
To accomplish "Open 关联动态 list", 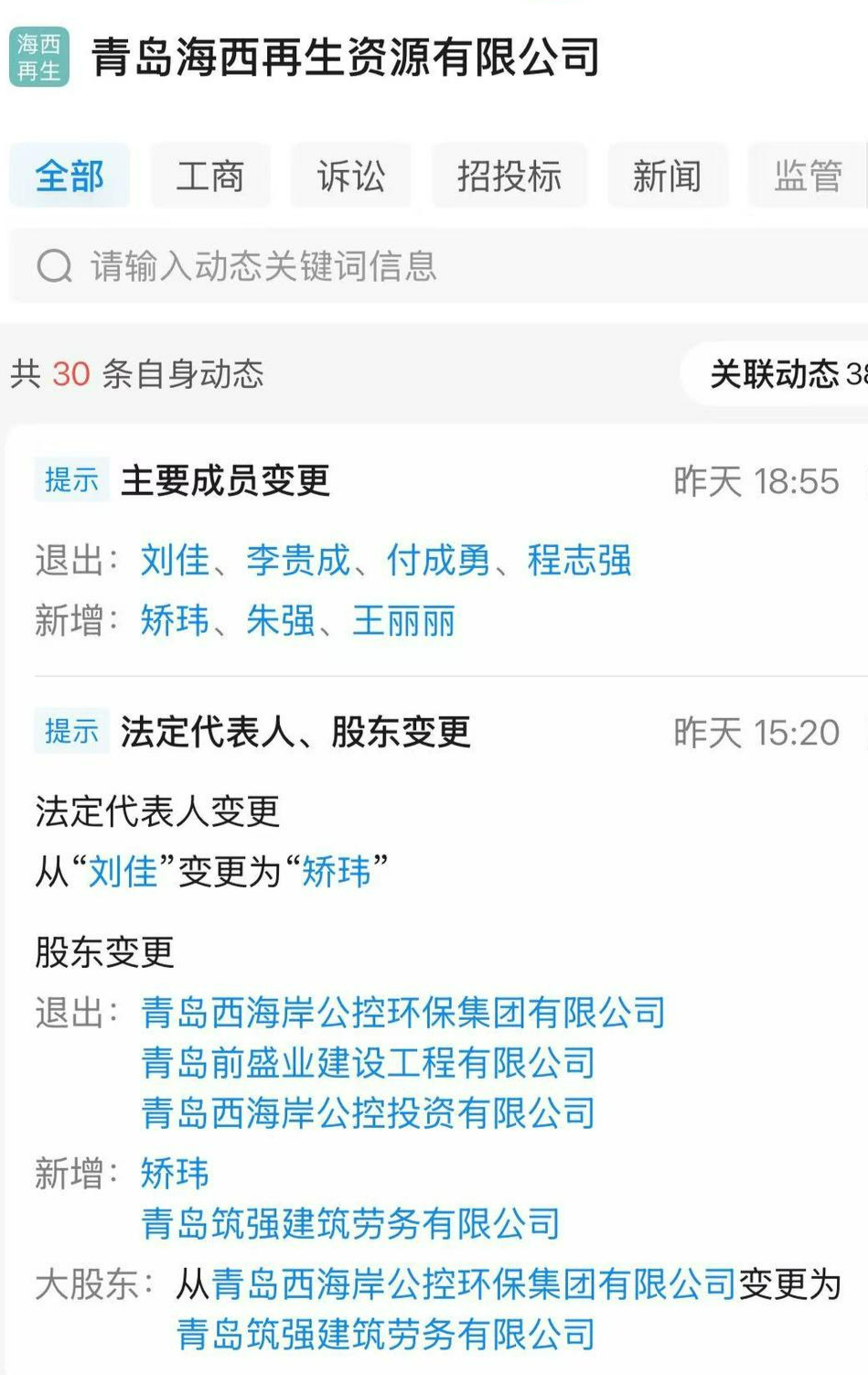I will pos(783,373).
